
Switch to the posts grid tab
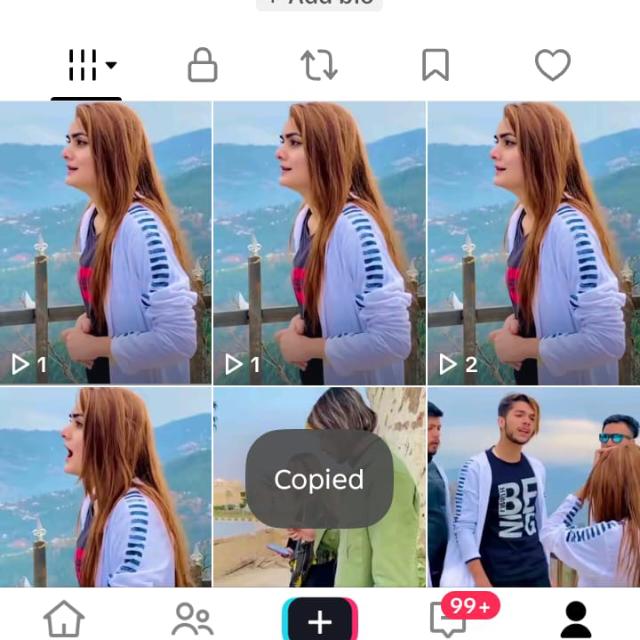(86, 67)
